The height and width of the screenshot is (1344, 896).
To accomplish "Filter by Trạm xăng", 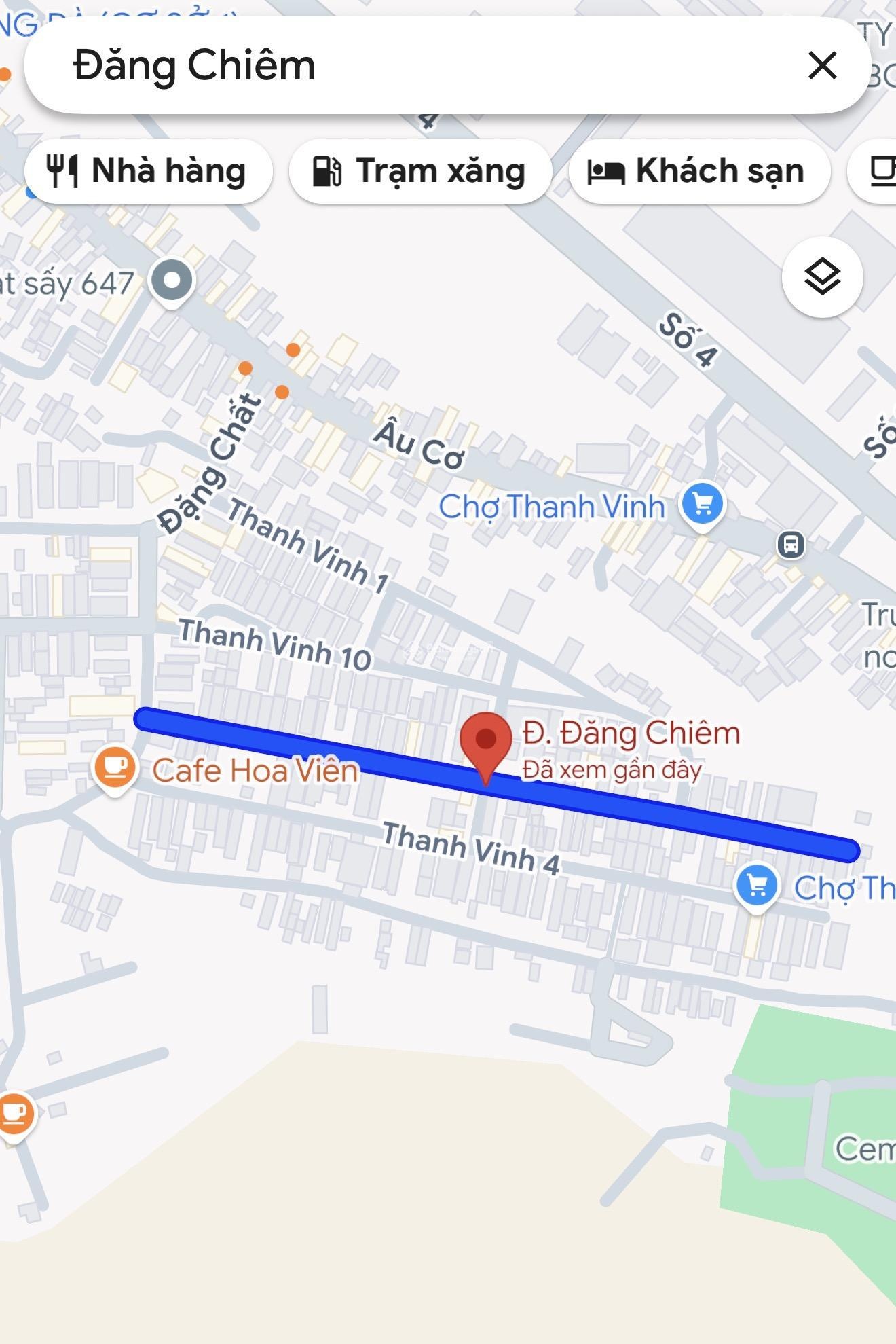I will [x=419, y=171].
